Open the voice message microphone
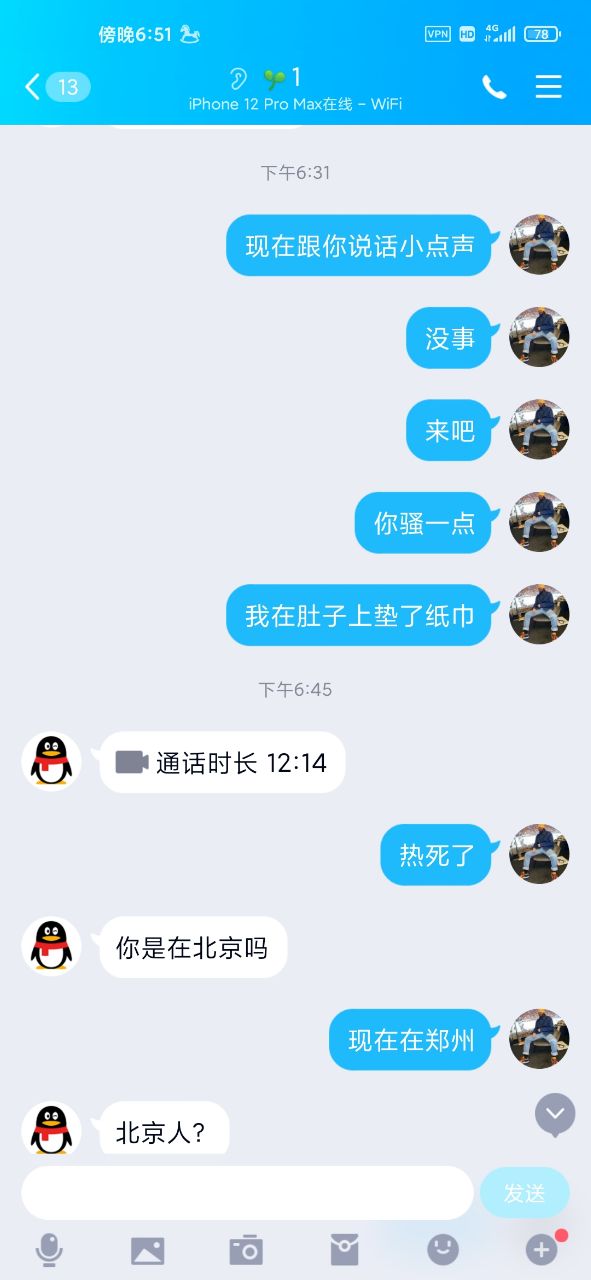This screenshot has width=591, height=1280. tap(48, 1249)
